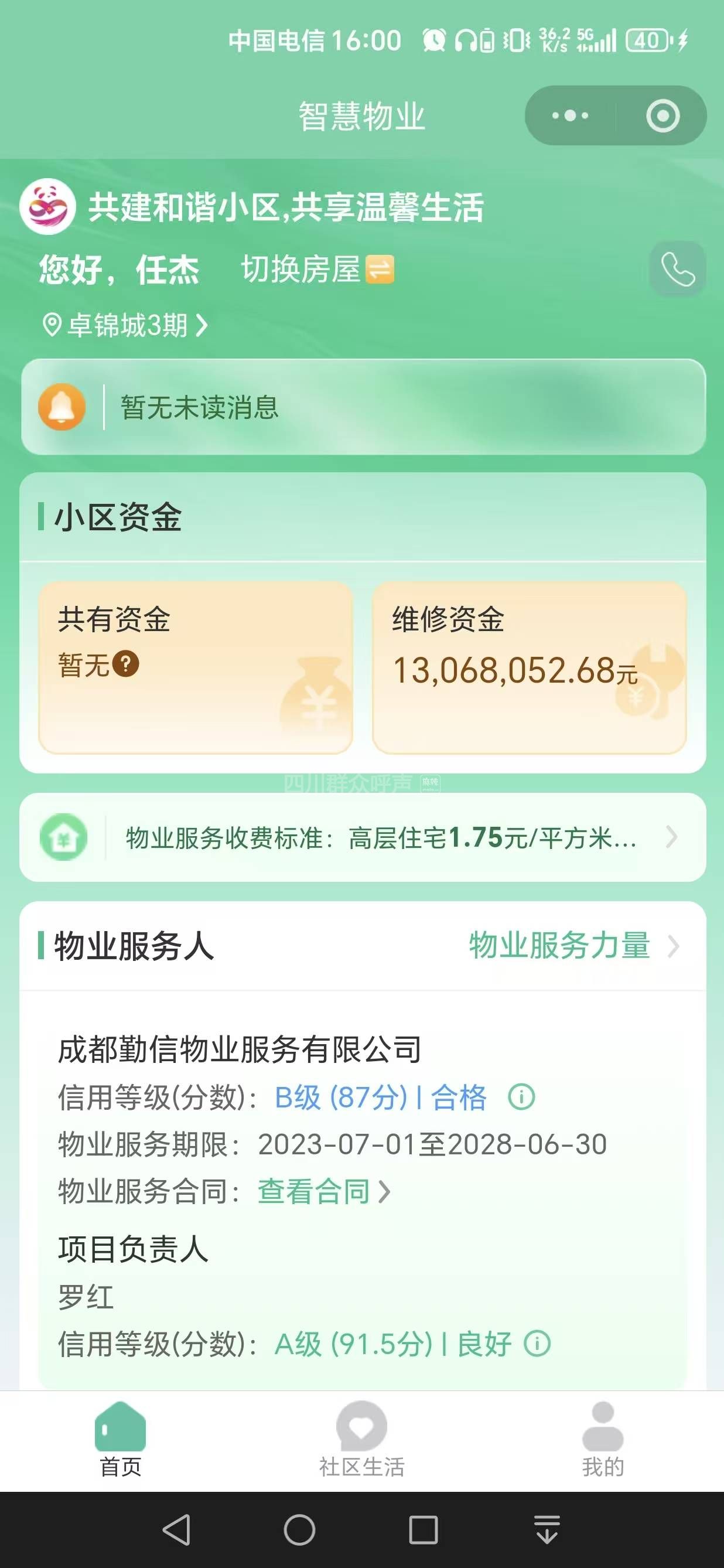Close the mini program via circle icon
This screenshot has height=1568, width=724.
662,115
